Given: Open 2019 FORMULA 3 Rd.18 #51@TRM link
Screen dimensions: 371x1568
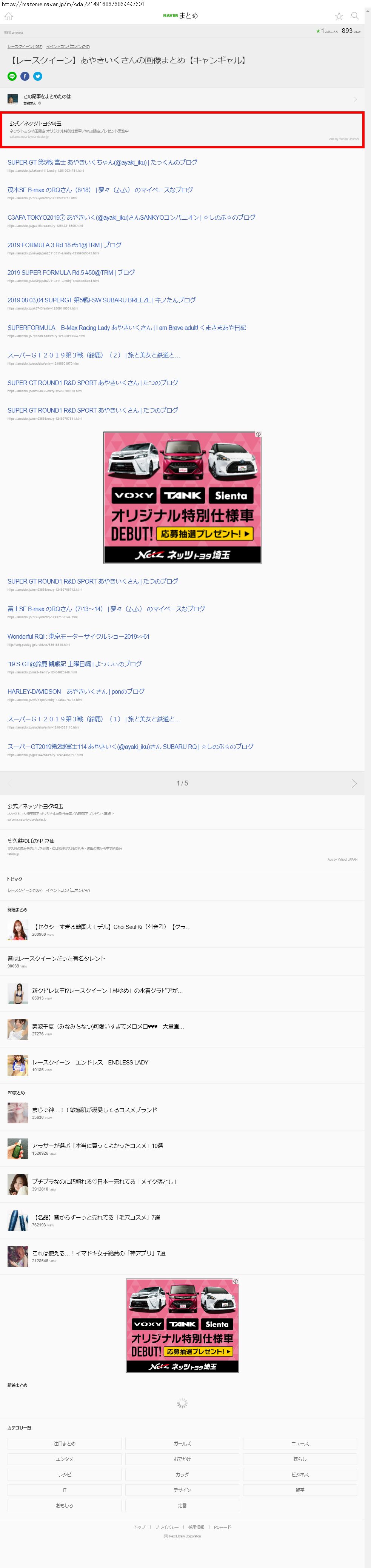Looking at the screenshot, I should (65, 245).
